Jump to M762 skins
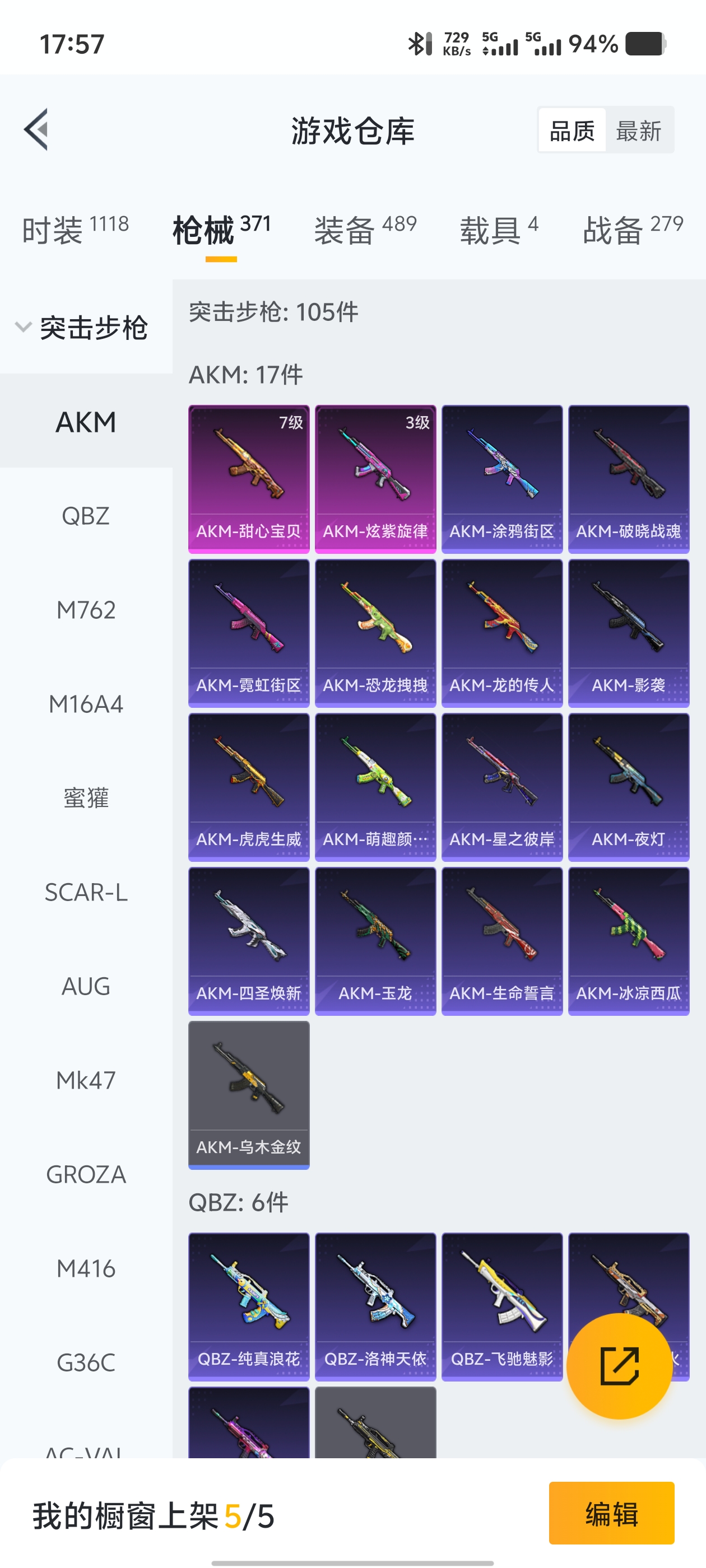 pos(86,610)
